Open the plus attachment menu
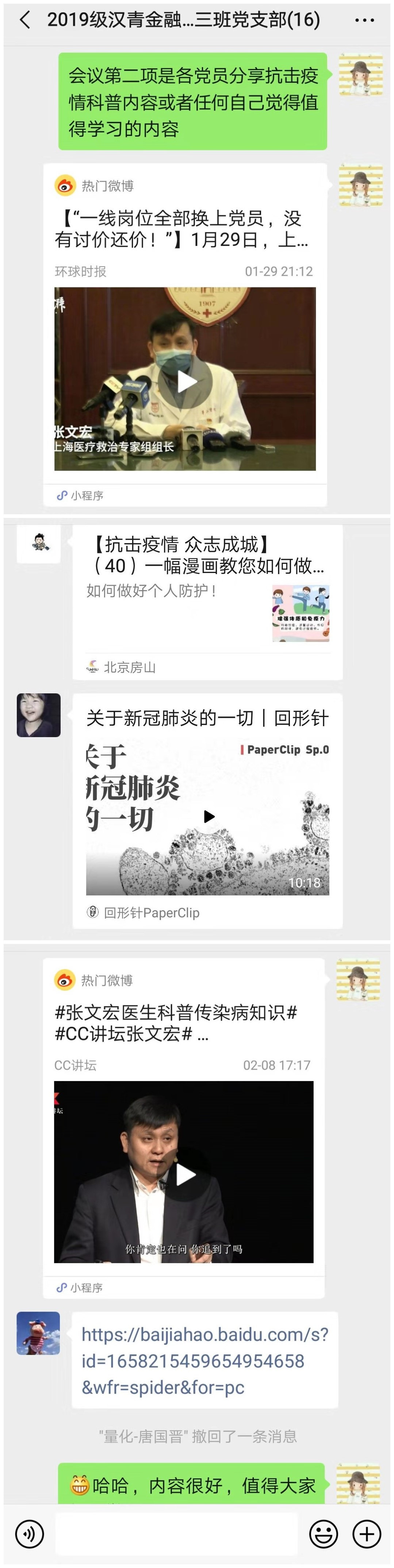Screen dimensions: 394x1568 coord(367,1533)
